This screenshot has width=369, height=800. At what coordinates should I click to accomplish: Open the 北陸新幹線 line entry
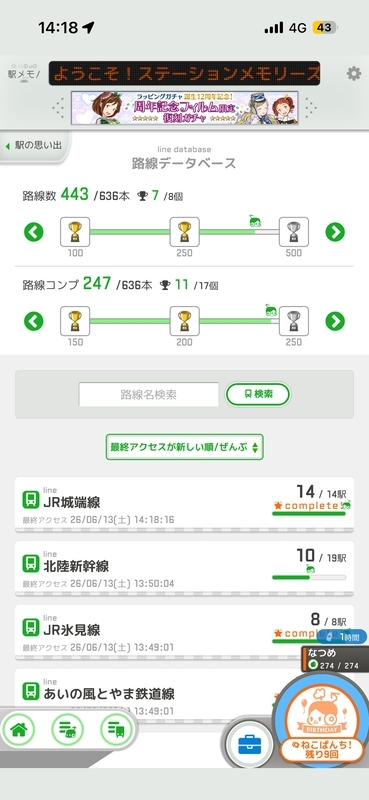(x=184, y=568)
